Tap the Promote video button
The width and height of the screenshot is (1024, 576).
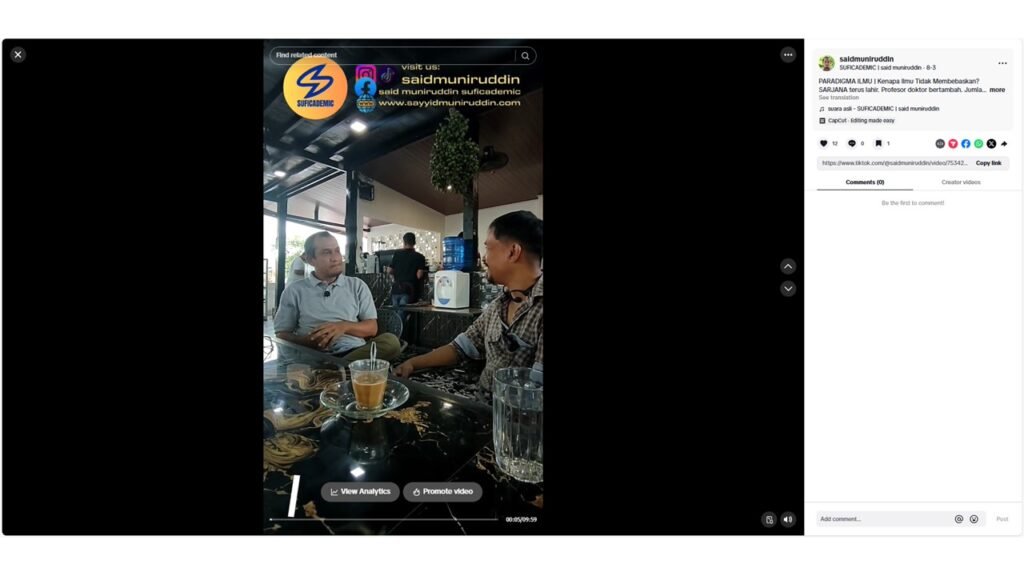pyautogui.click(x=442, y=492)
